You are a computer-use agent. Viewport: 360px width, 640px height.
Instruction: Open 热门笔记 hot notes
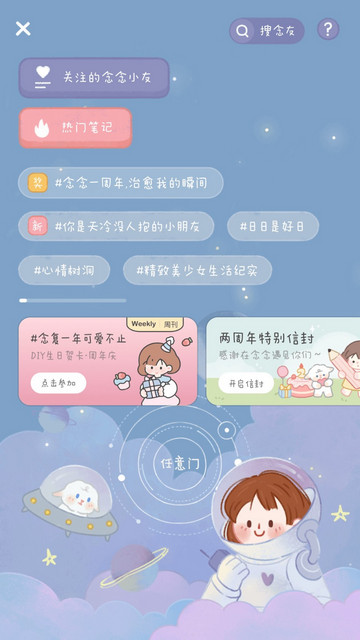[x=76, y=128]
